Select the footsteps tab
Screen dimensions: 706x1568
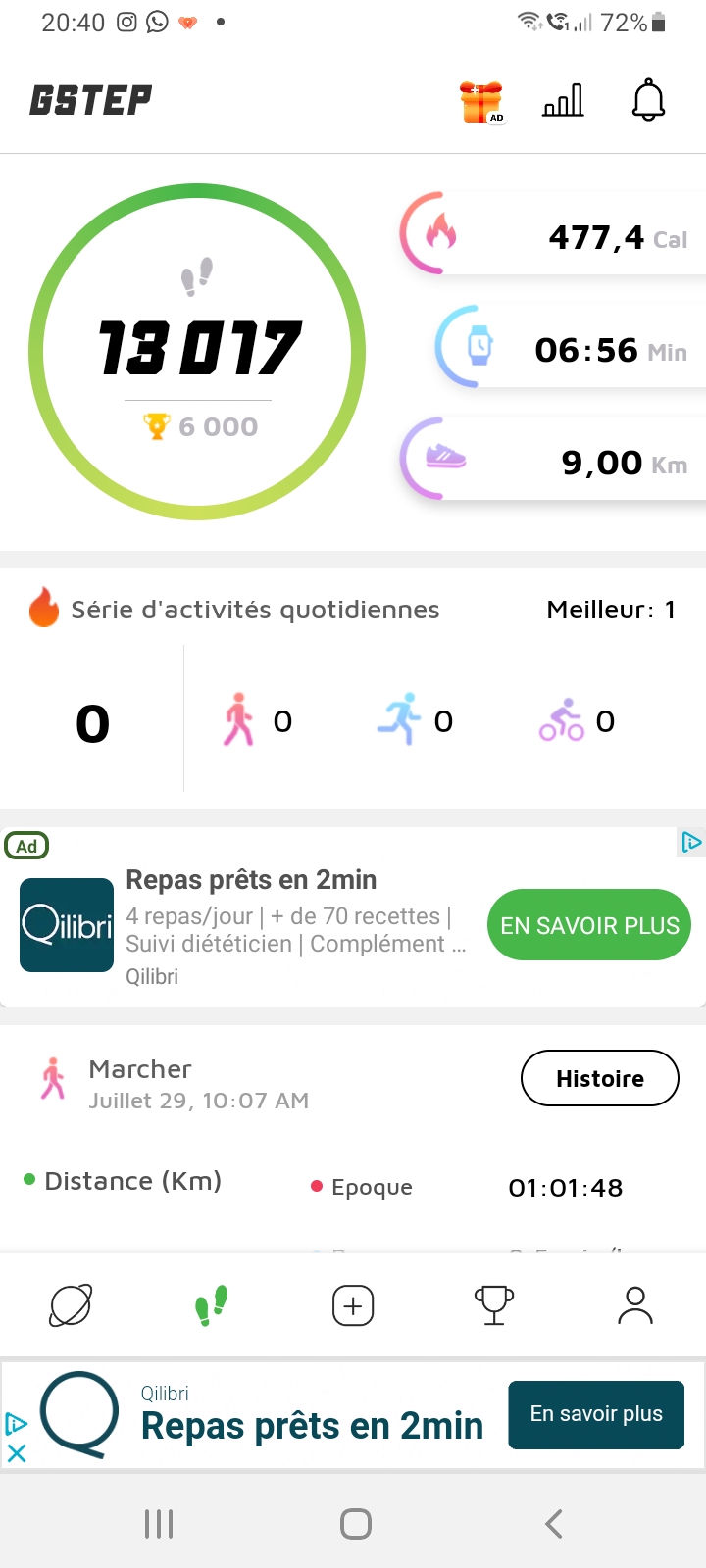(x=211, y=1305)
